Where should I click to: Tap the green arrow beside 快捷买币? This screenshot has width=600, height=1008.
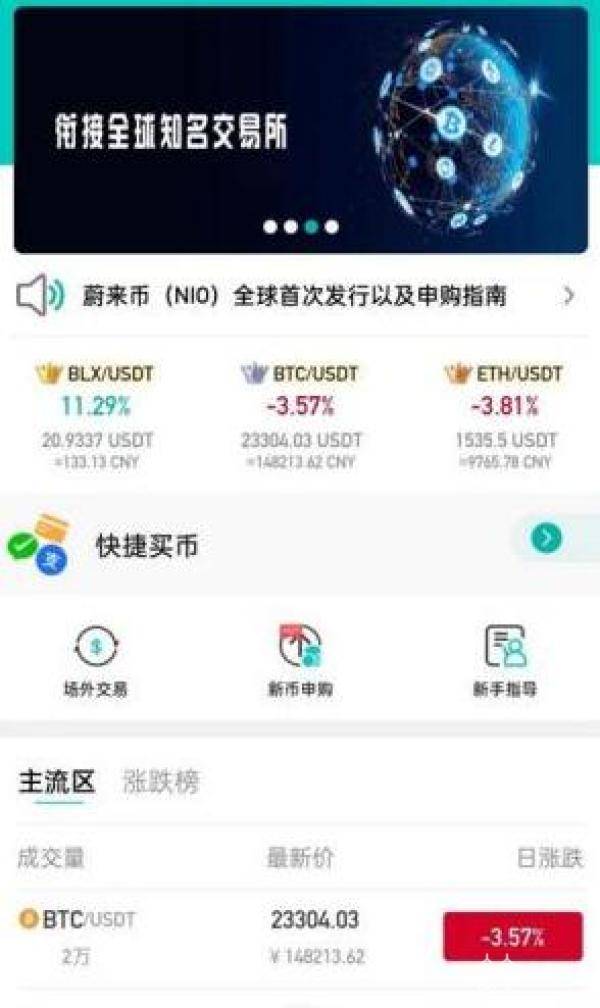click(x=546, y=539)
